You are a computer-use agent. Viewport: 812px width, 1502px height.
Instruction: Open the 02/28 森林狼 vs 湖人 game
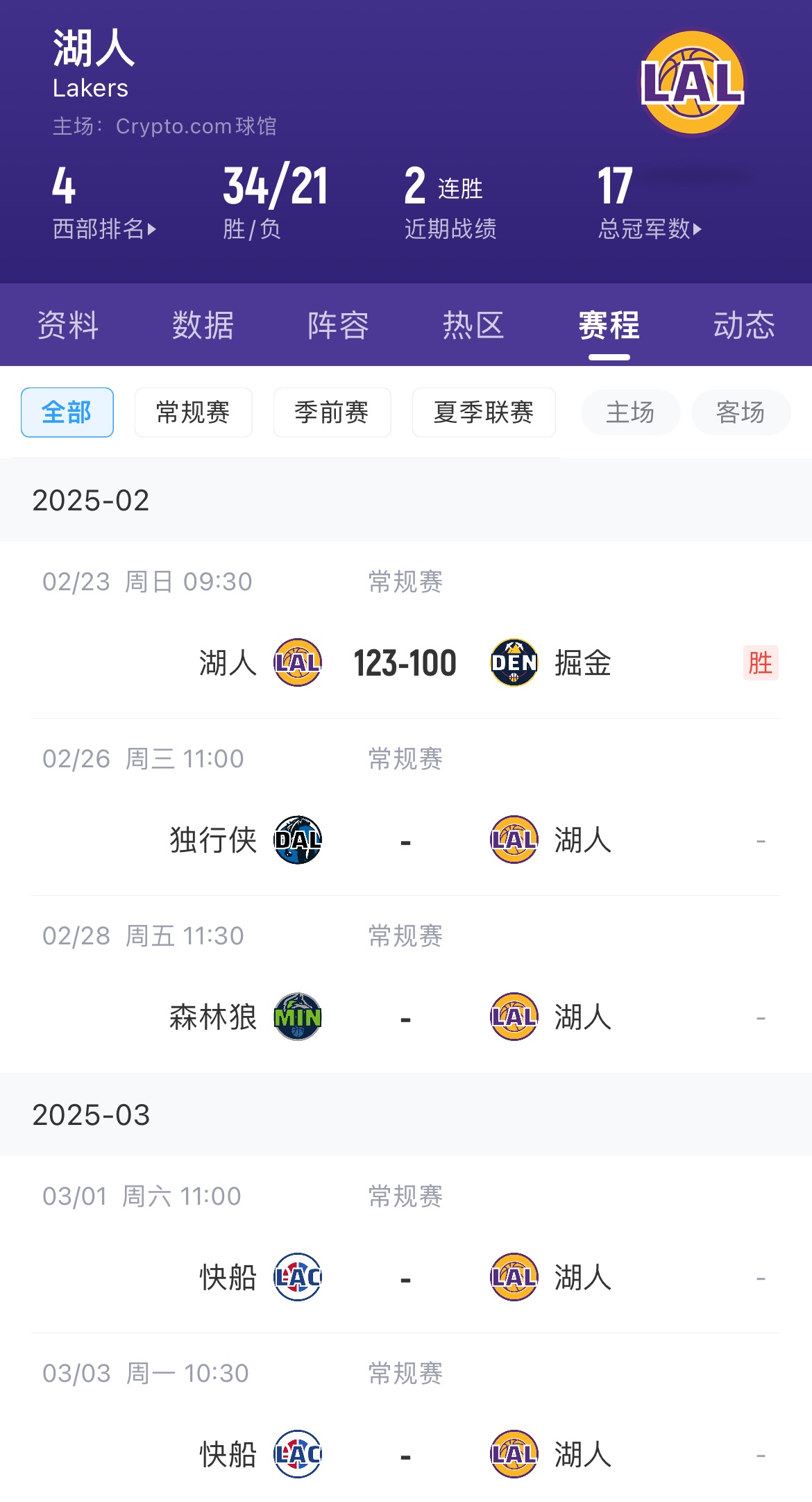(x=405, y=1017)
